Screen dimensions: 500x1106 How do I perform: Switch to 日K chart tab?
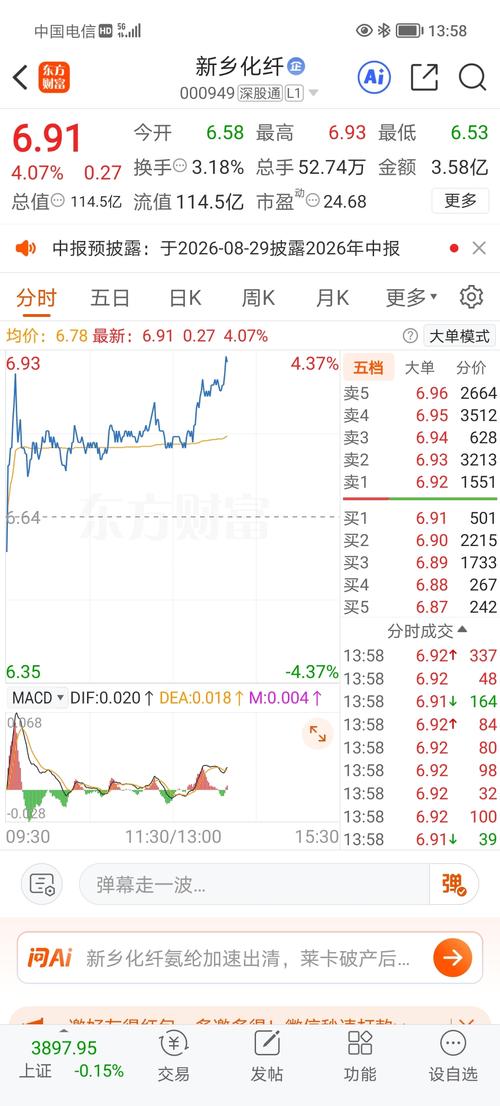185,298
